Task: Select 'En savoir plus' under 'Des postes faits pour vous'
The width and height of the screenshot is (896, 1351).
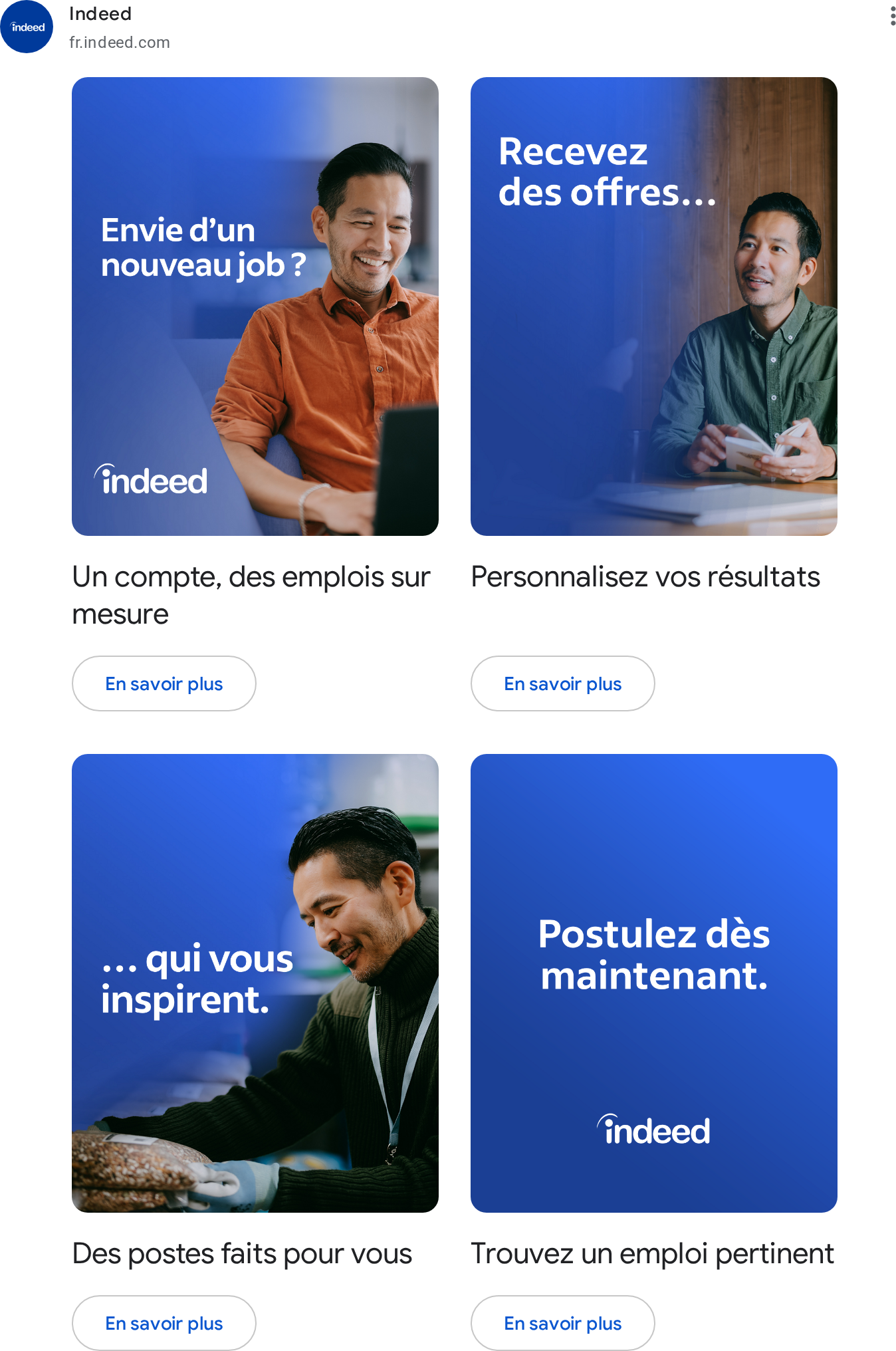Action: (x=164, y=1323)
